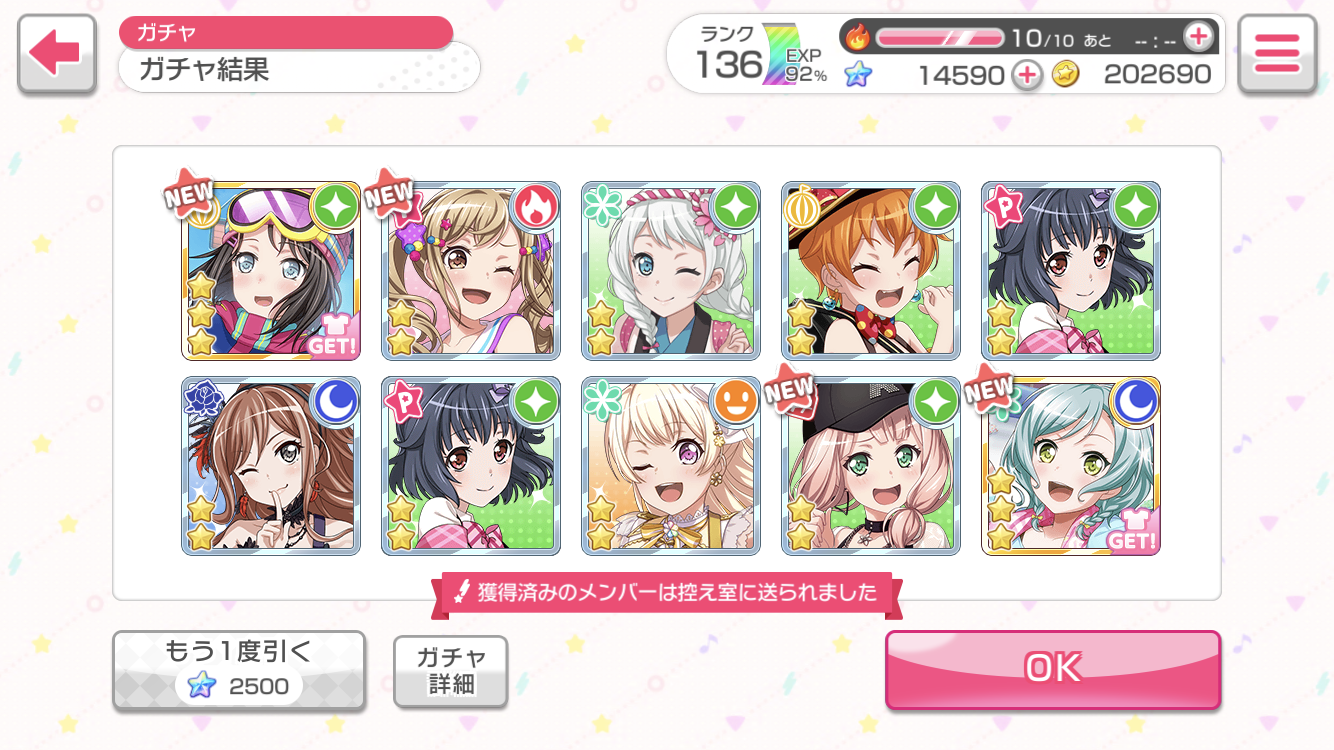View the blonde winking happy-type card
The image size is (1334, 750).
point(671,466)
